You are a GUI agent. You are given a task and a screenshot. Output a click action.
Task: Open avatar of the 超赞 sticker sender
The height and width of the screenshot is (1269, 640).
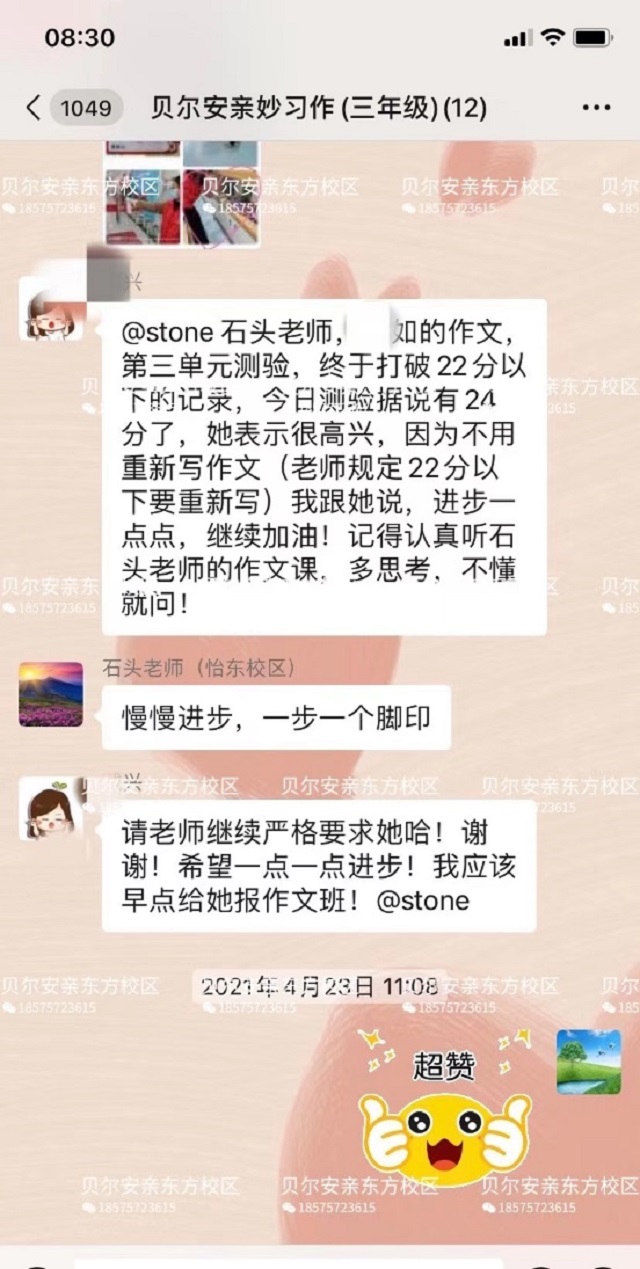(x=589, y=1061)
